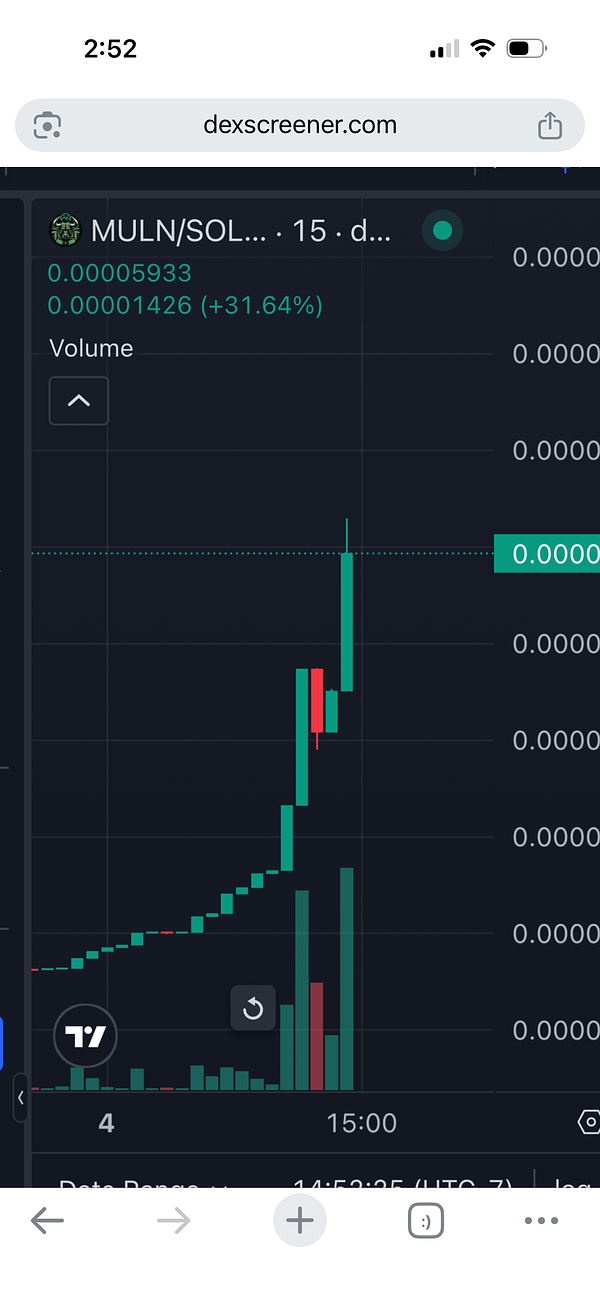Open the camera search icon in address bar
Image resolution: width=600 pixels, height=1304 pixels.
click(48, 125)
